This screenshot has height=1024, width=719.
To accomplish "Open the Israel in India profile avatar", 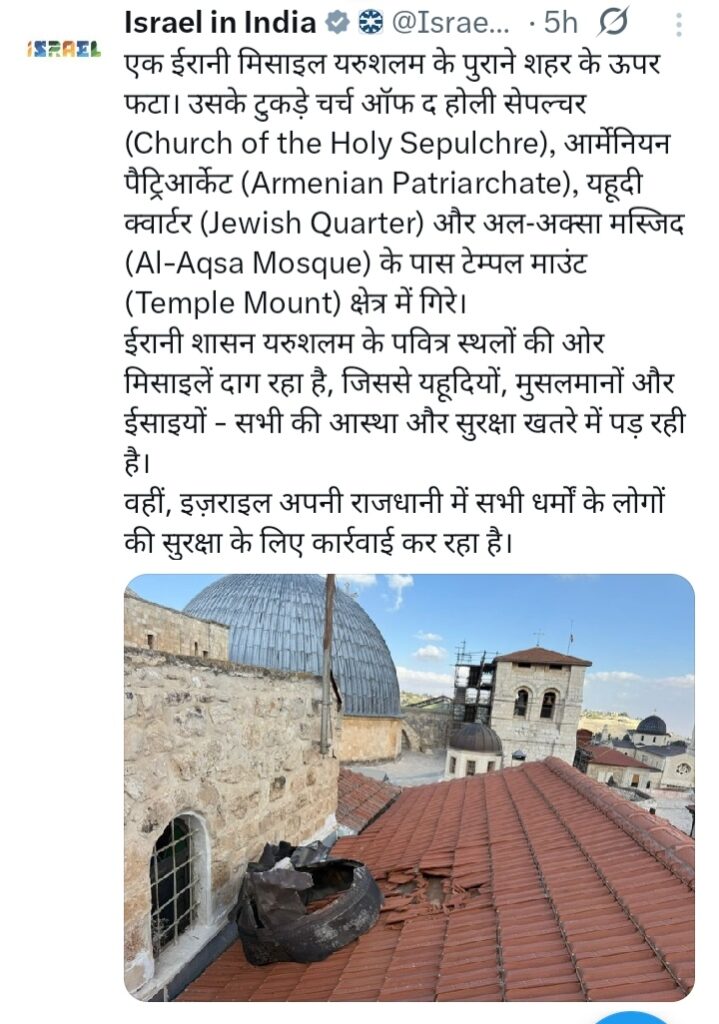I will coord(64,49).
